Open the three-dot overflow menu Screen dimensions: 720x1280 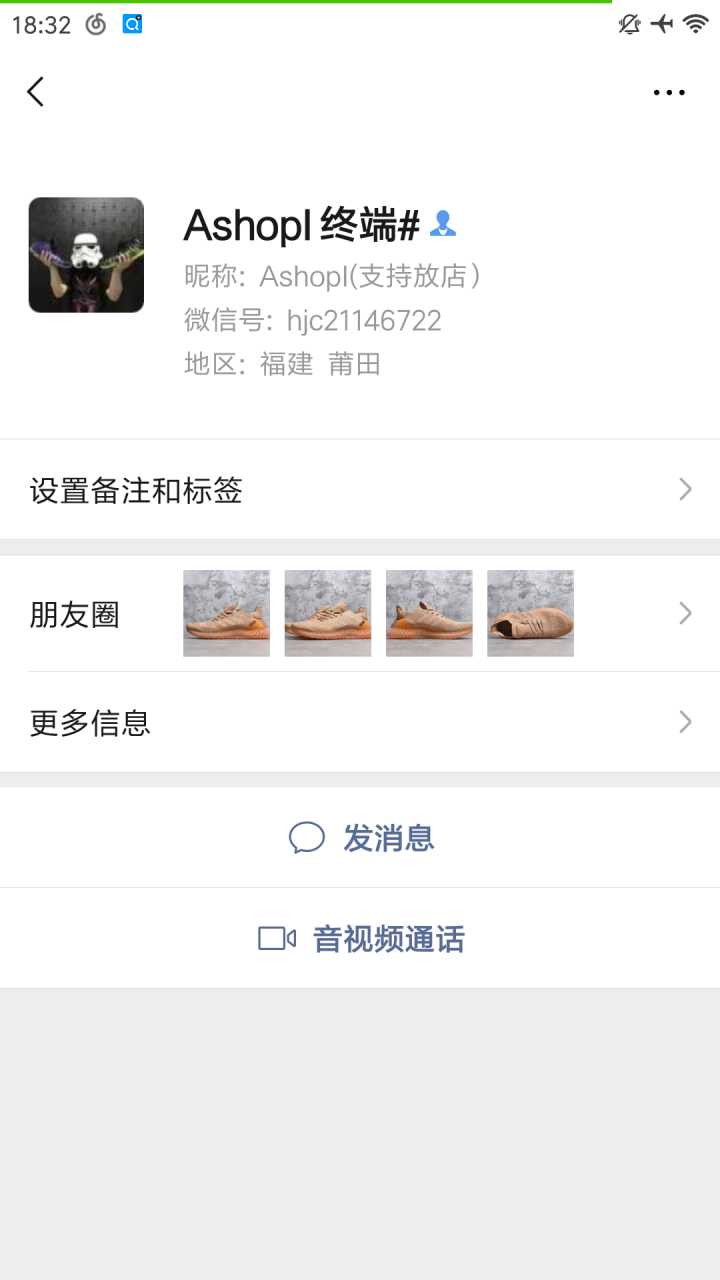(669, 93)
